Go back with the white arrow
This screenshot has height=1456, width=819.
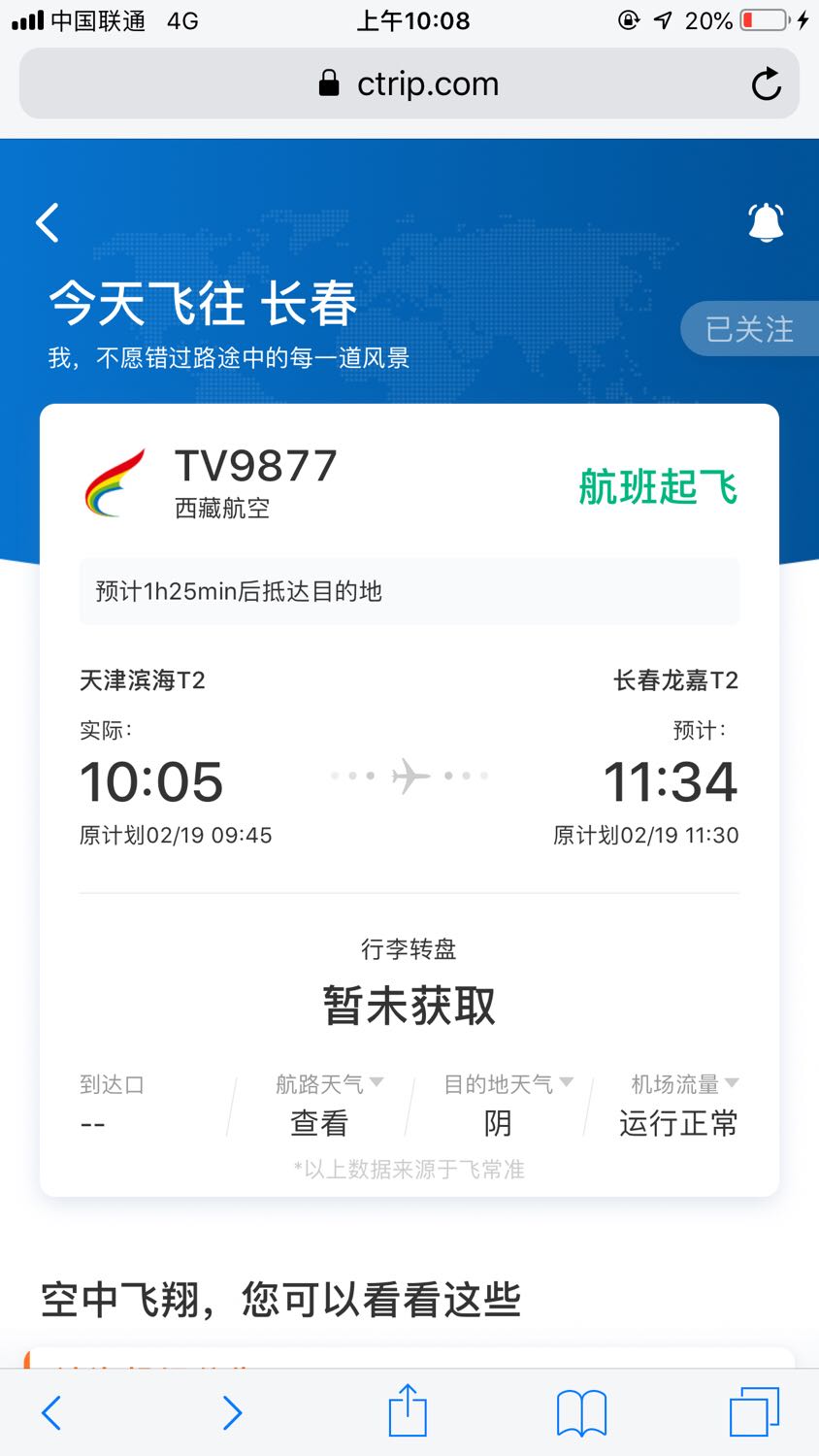pos(48,222)
